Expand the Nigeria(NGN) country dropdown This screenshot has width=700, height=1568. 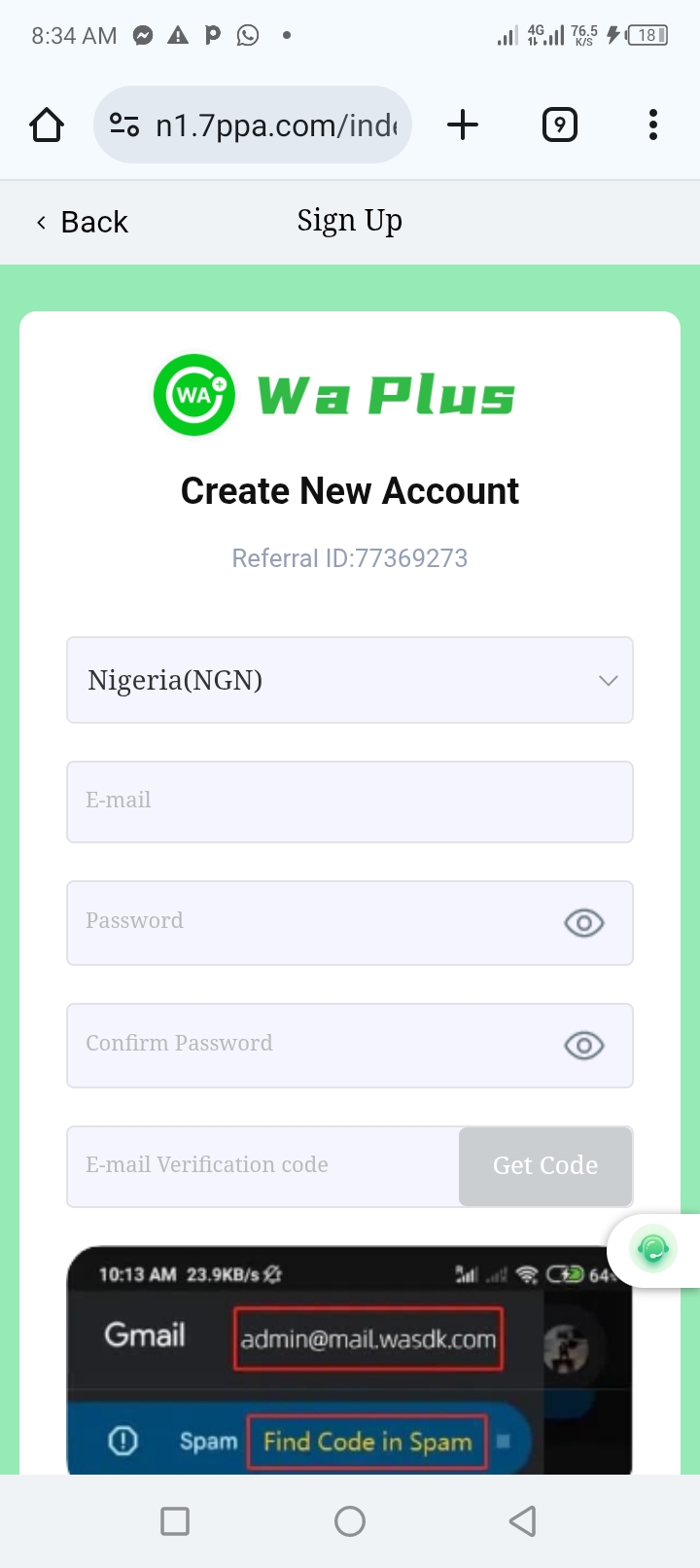[350, 680]
